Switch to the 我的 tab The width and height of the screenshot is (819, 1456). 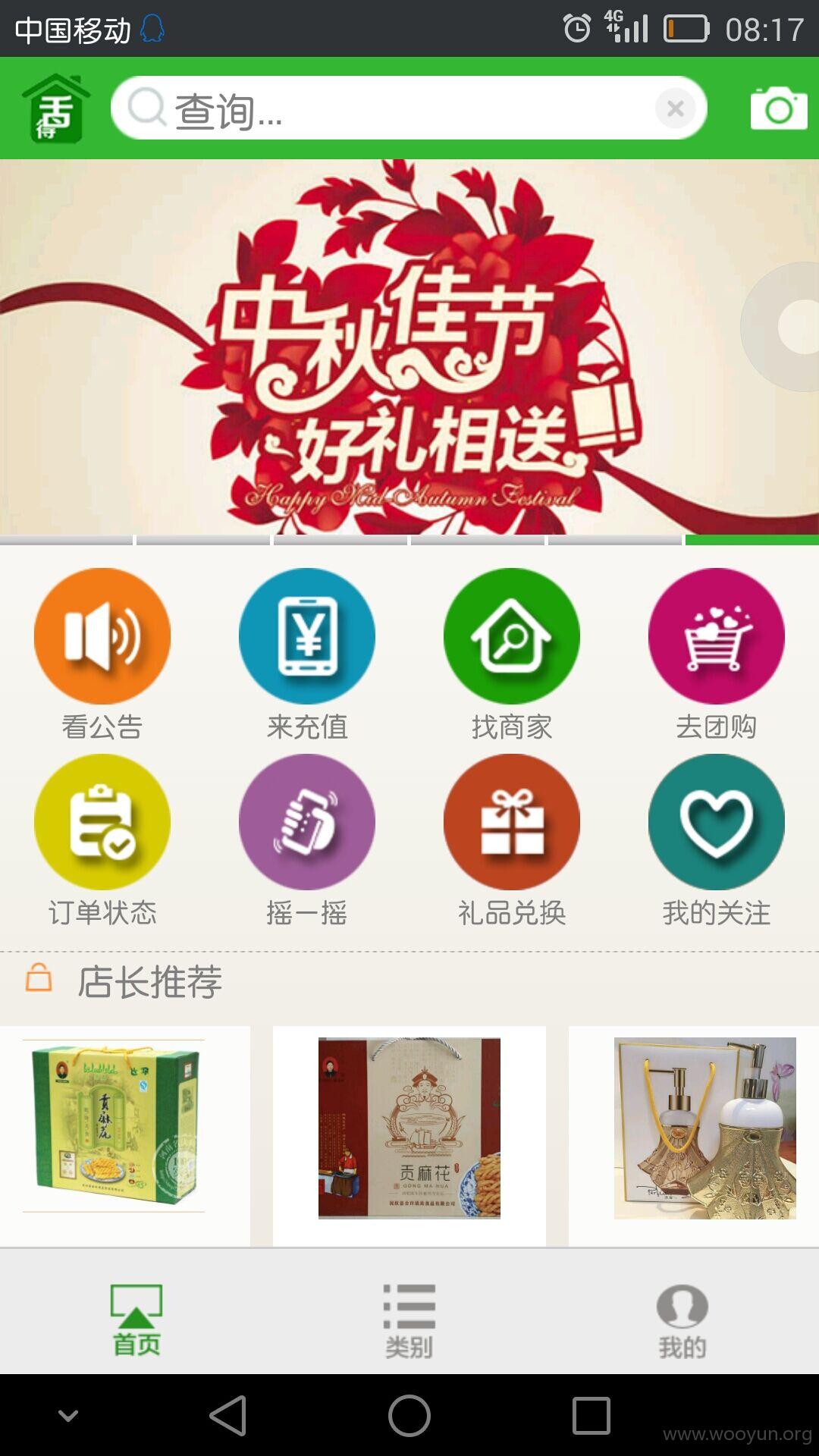click(682, 1320)
